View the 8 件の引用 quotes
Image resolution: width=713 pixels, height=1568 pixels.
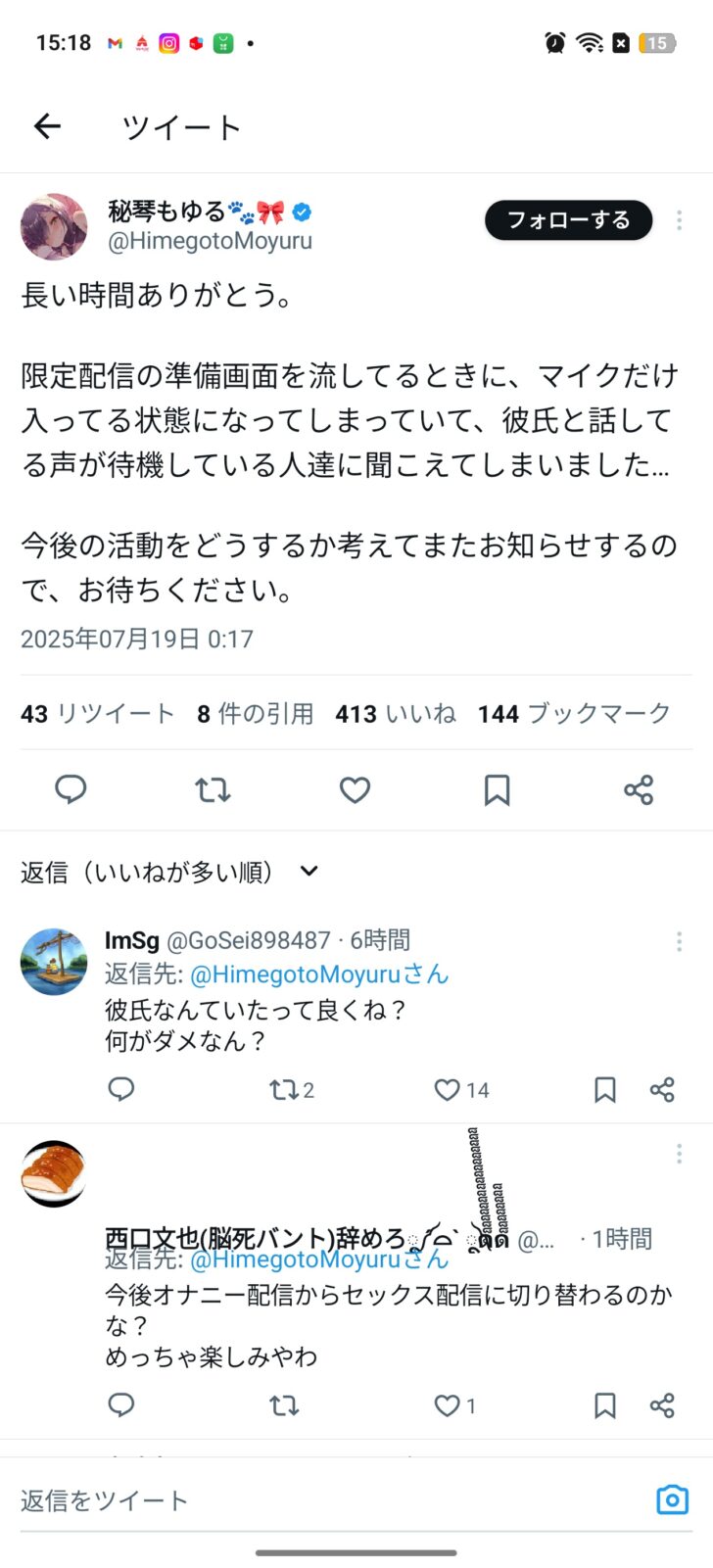click(x=255, y=714)
